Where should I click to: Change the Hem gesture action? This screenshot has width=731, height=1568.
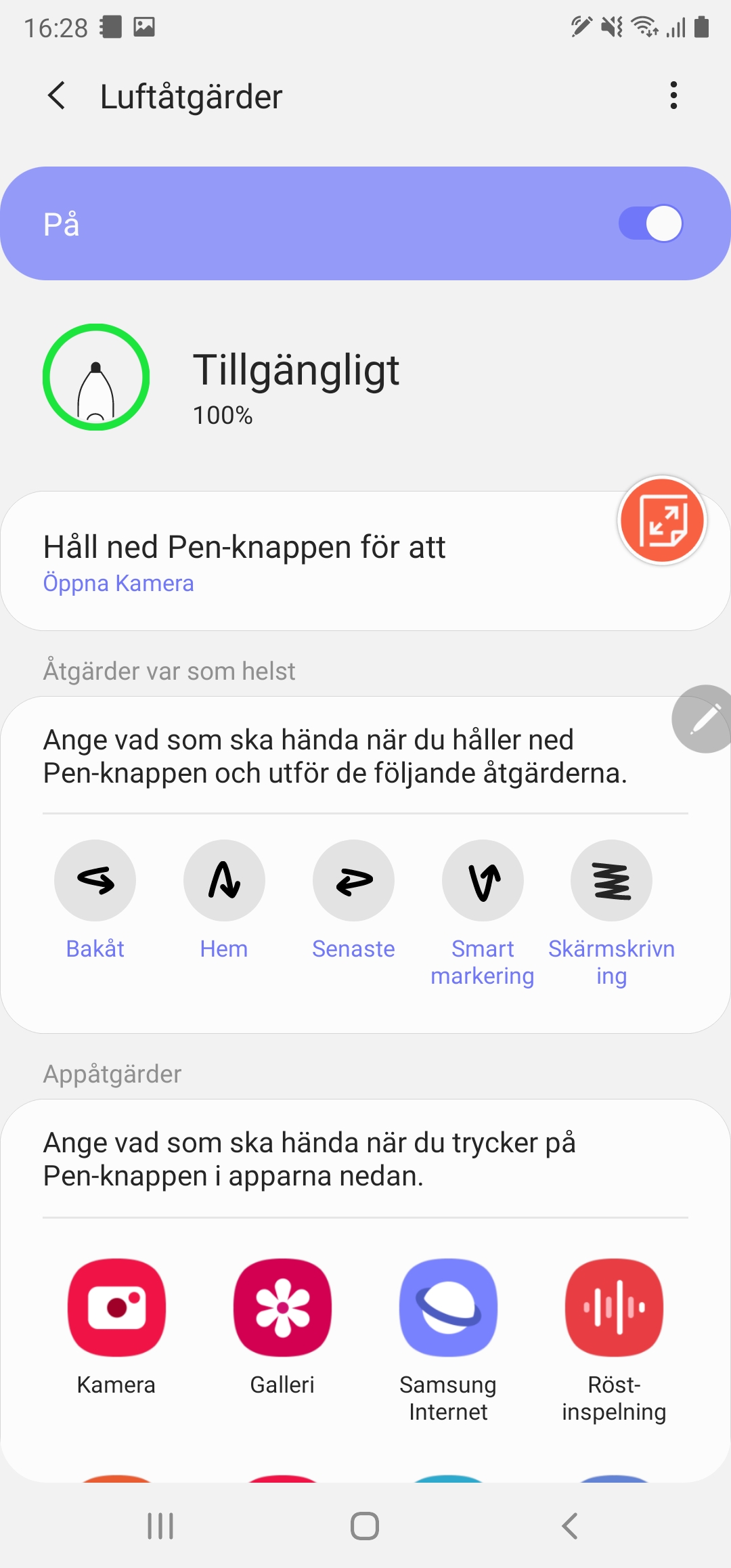224,880
